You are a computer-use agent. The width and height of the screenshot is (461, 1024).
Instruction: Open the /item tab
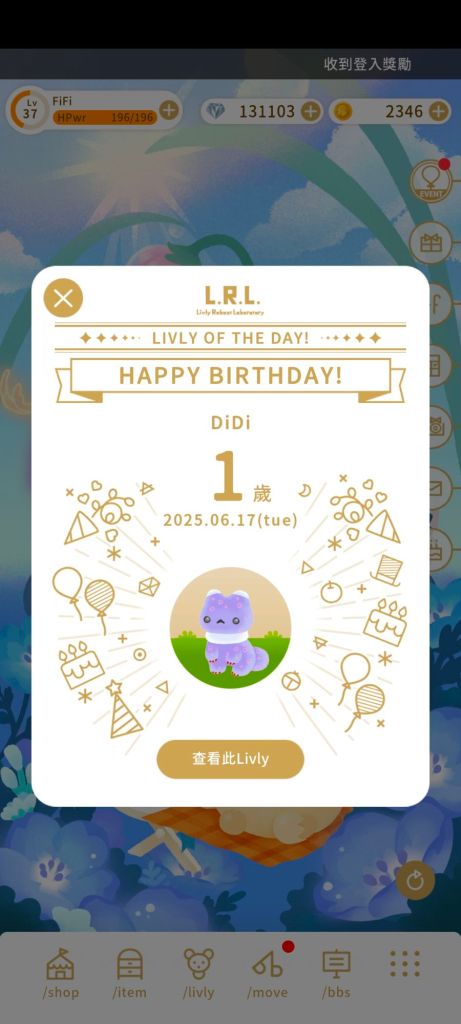[129, 973]
